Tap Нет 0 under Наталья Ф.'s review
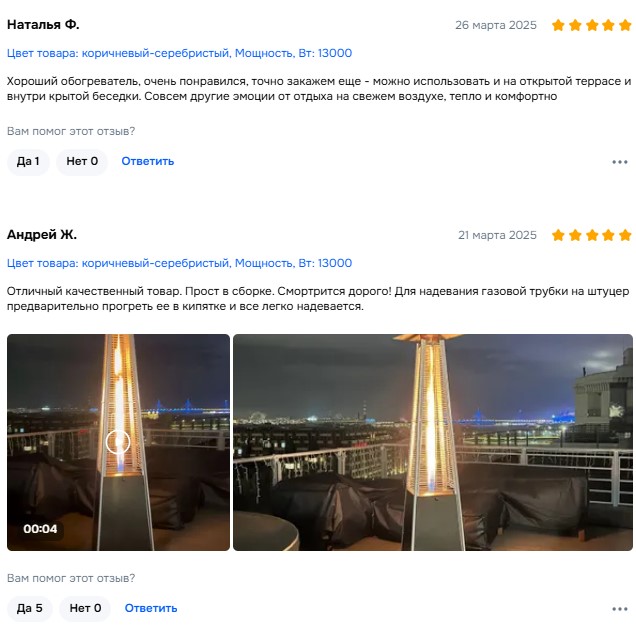Viewport: 636px width, 637px height. (82, 161)
